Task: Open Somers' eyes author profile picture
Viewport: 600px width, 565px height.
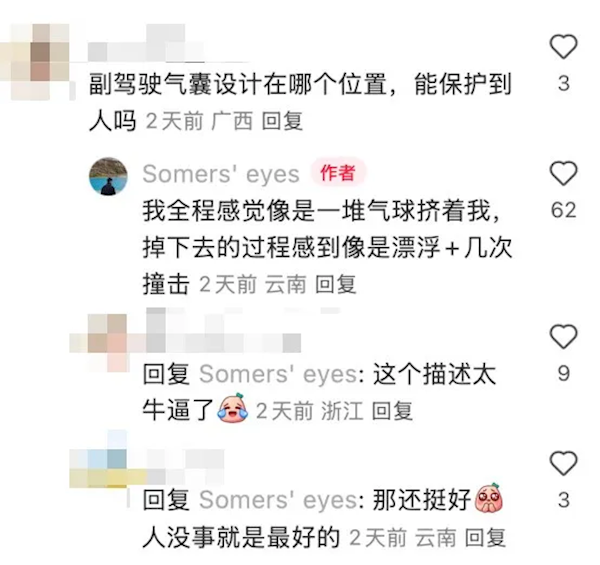Action: point(108,176)
